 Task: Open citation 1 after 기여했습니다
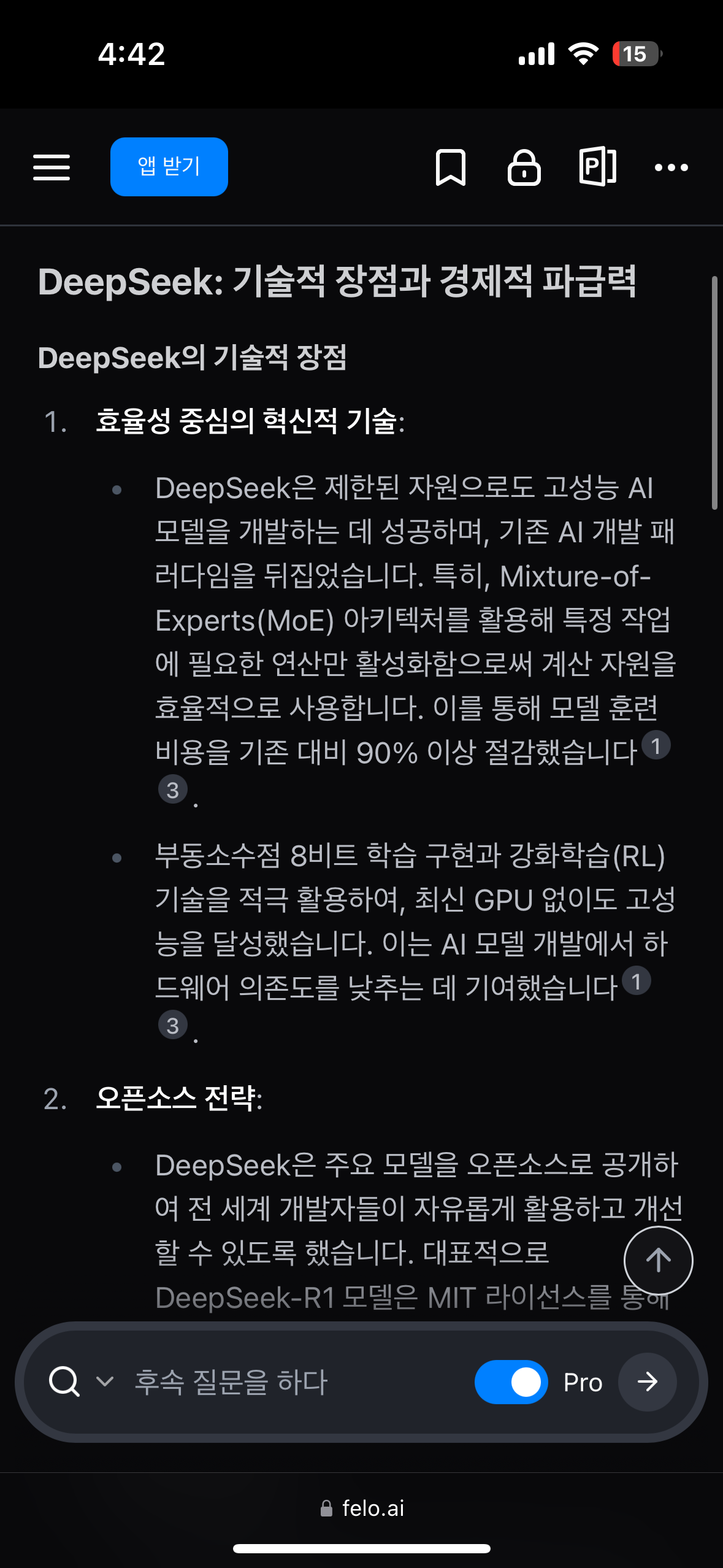point(636,981)
